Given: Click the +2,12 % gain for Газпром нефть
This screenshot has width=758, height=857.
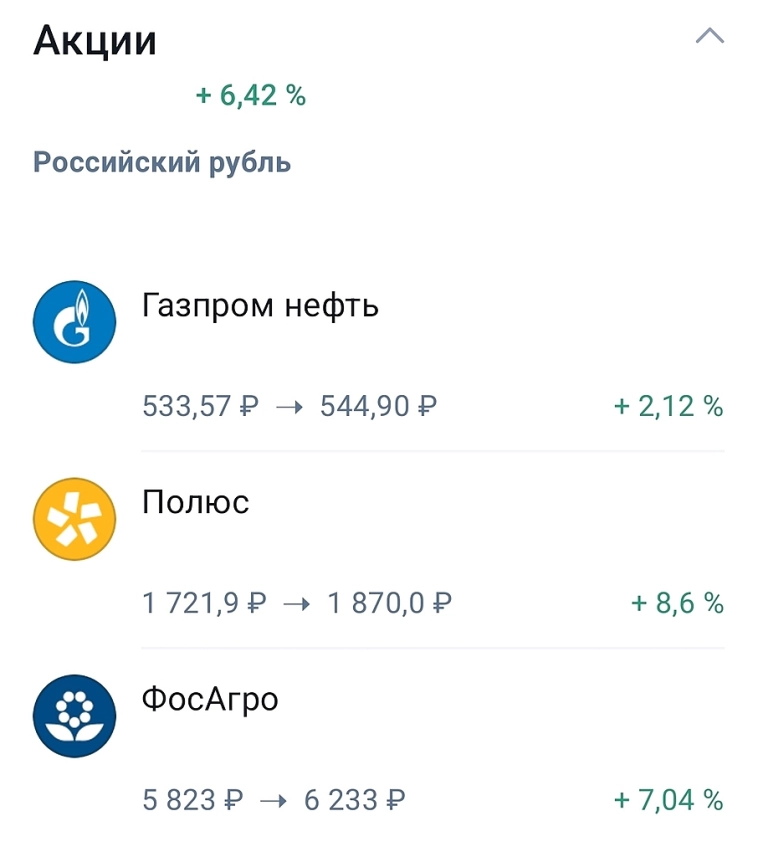Looking at the screenshot, I should click(x=668, y=406).
